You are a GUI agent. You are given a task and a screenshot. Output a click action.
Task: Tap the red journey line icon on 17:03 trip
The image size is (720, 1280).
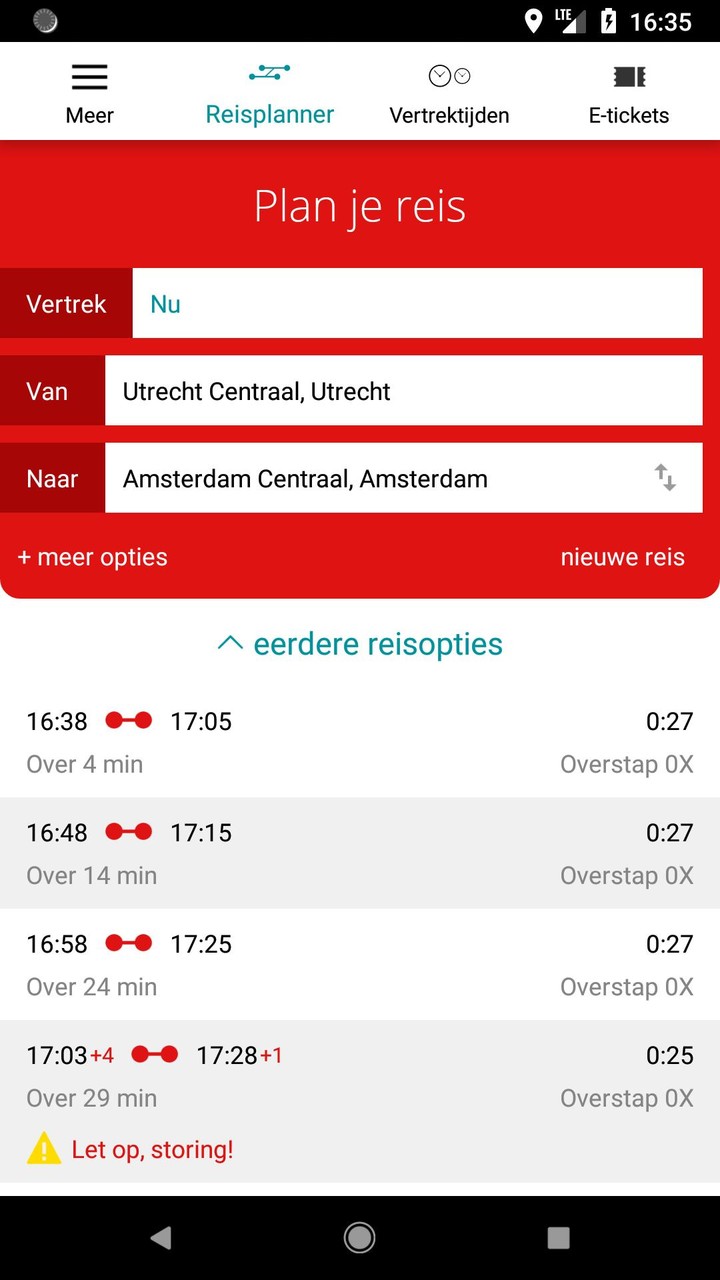click(x=154, y=1054)
